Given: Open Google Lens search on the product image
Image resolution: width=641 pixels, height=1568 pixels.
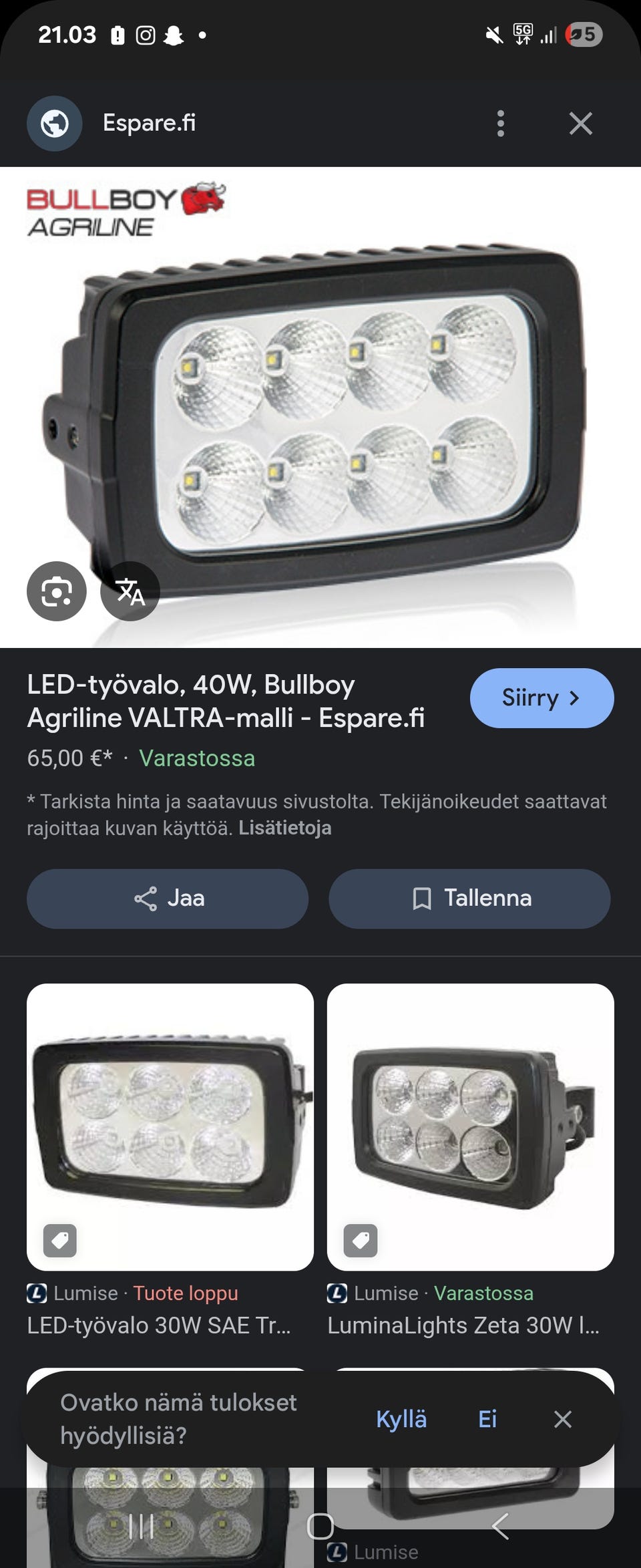Looking at the screenshot, I should tap(56, 592).
